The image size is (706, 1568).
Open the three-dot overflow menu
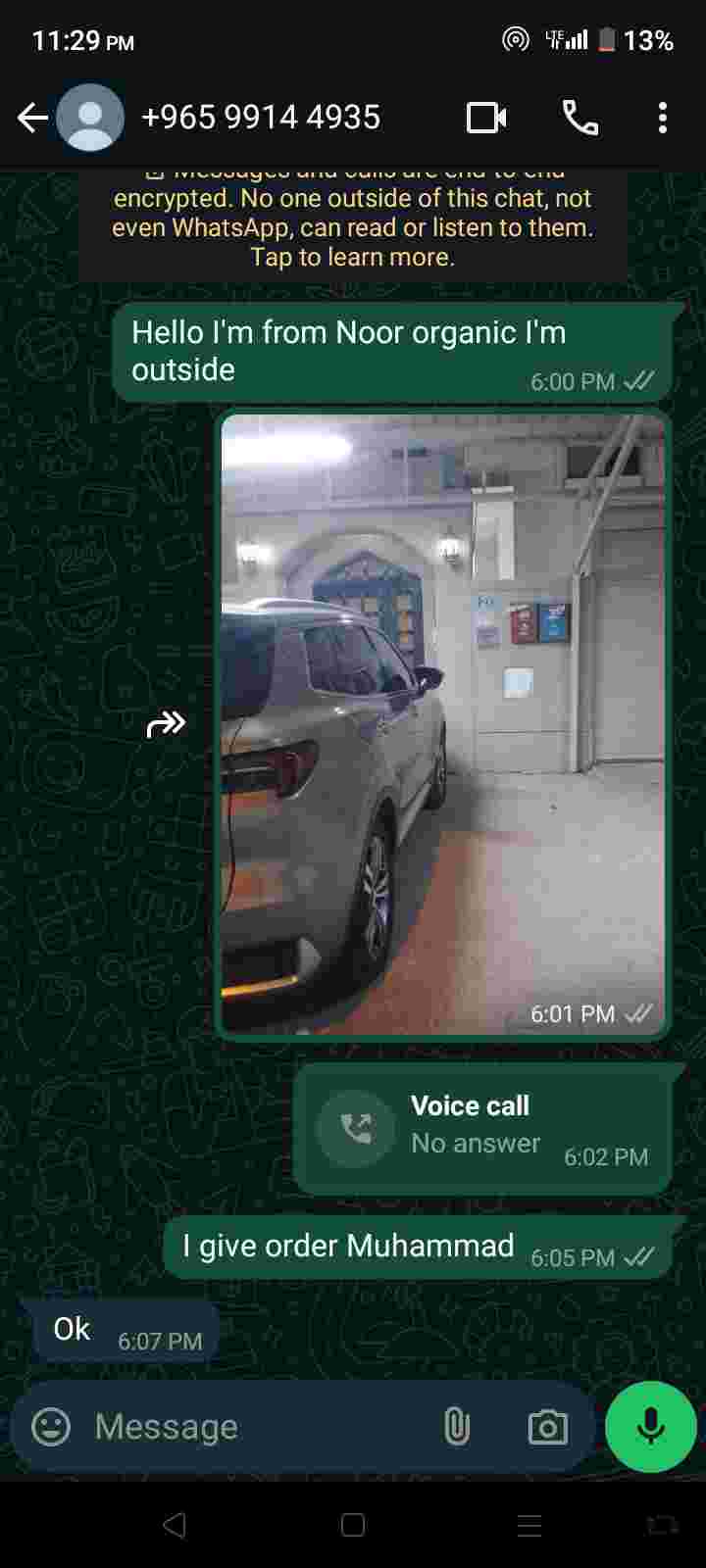663,119
